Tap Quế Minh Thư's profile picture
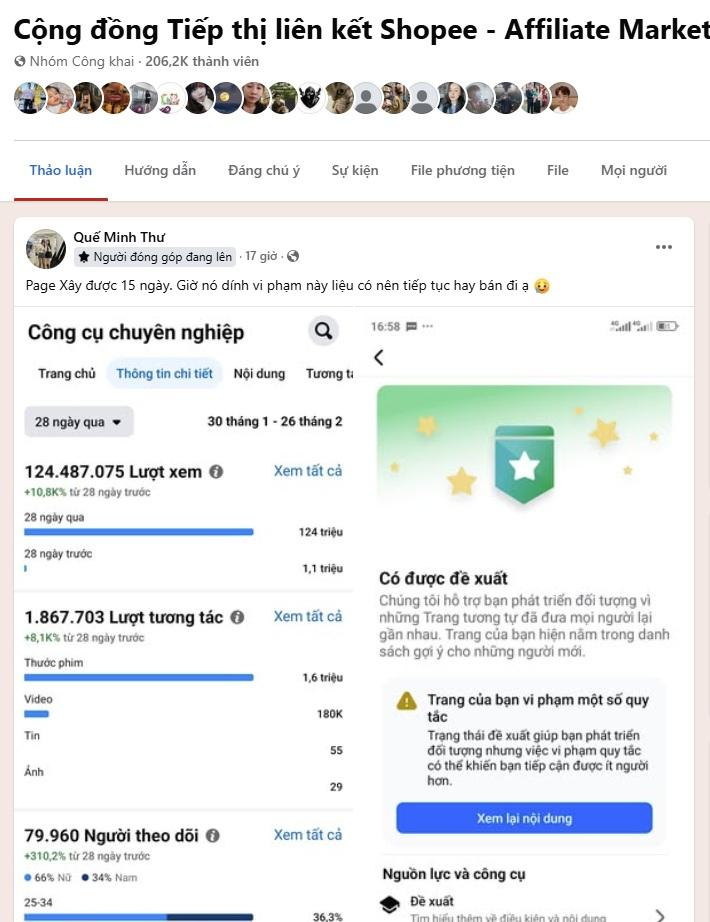The width and height of the screenshot is (710, 922). (46, 248)
